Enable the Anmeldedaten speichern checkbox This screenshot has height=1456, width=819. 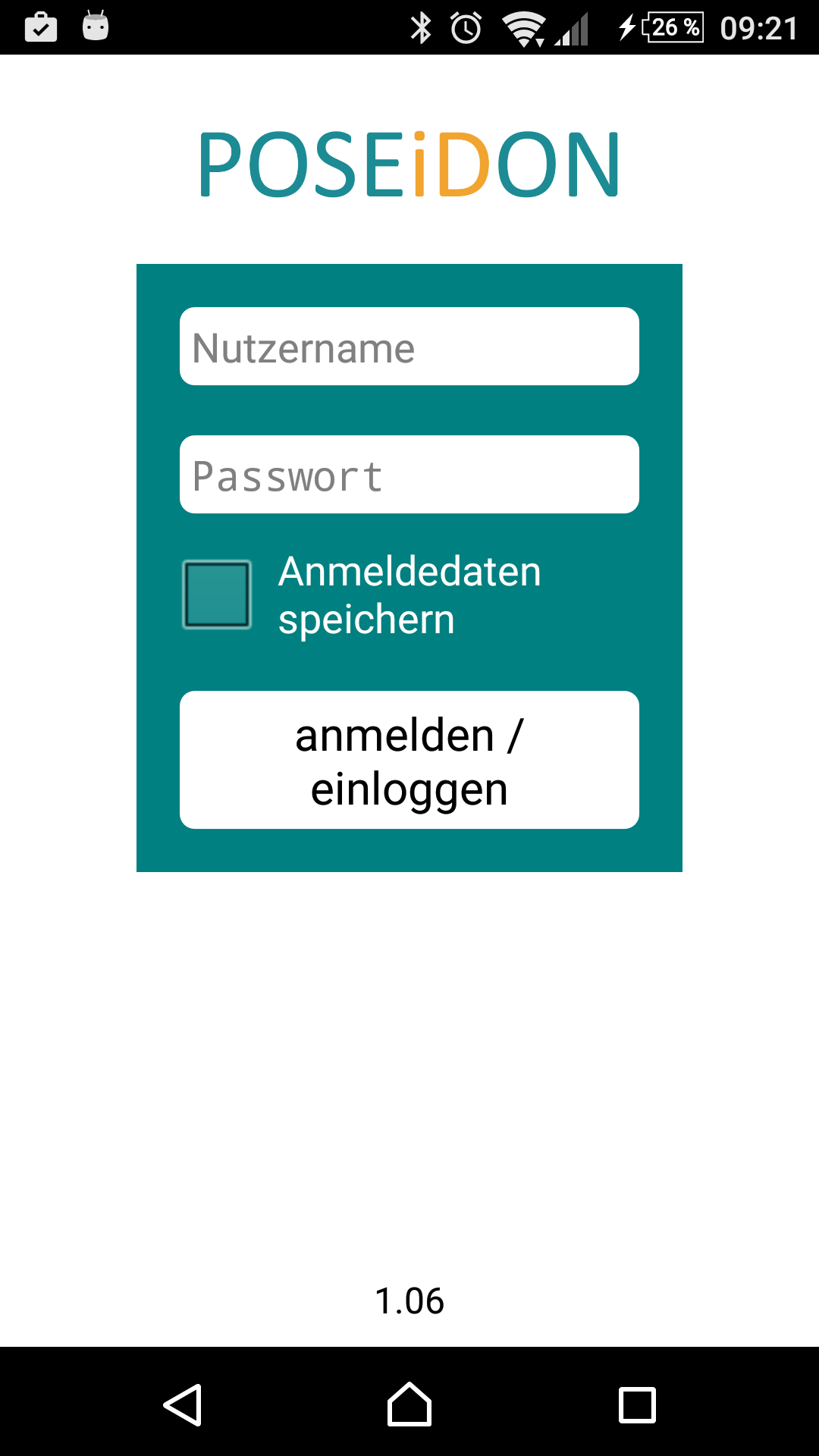pyautogui.click(x=217, y=595)
